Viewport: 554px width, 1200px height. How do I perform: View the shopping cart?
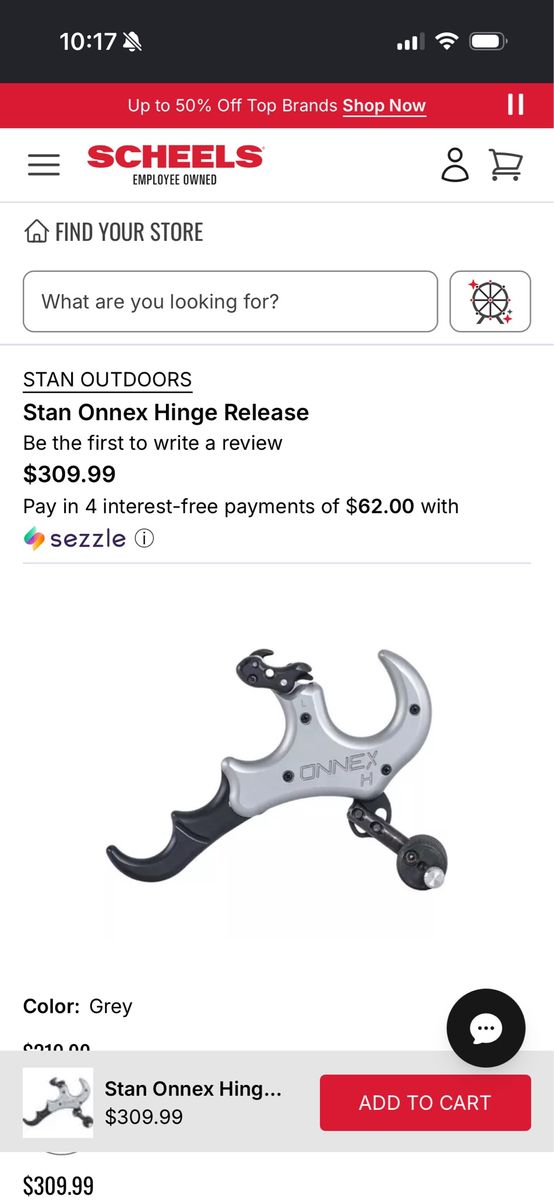[506, 165]
